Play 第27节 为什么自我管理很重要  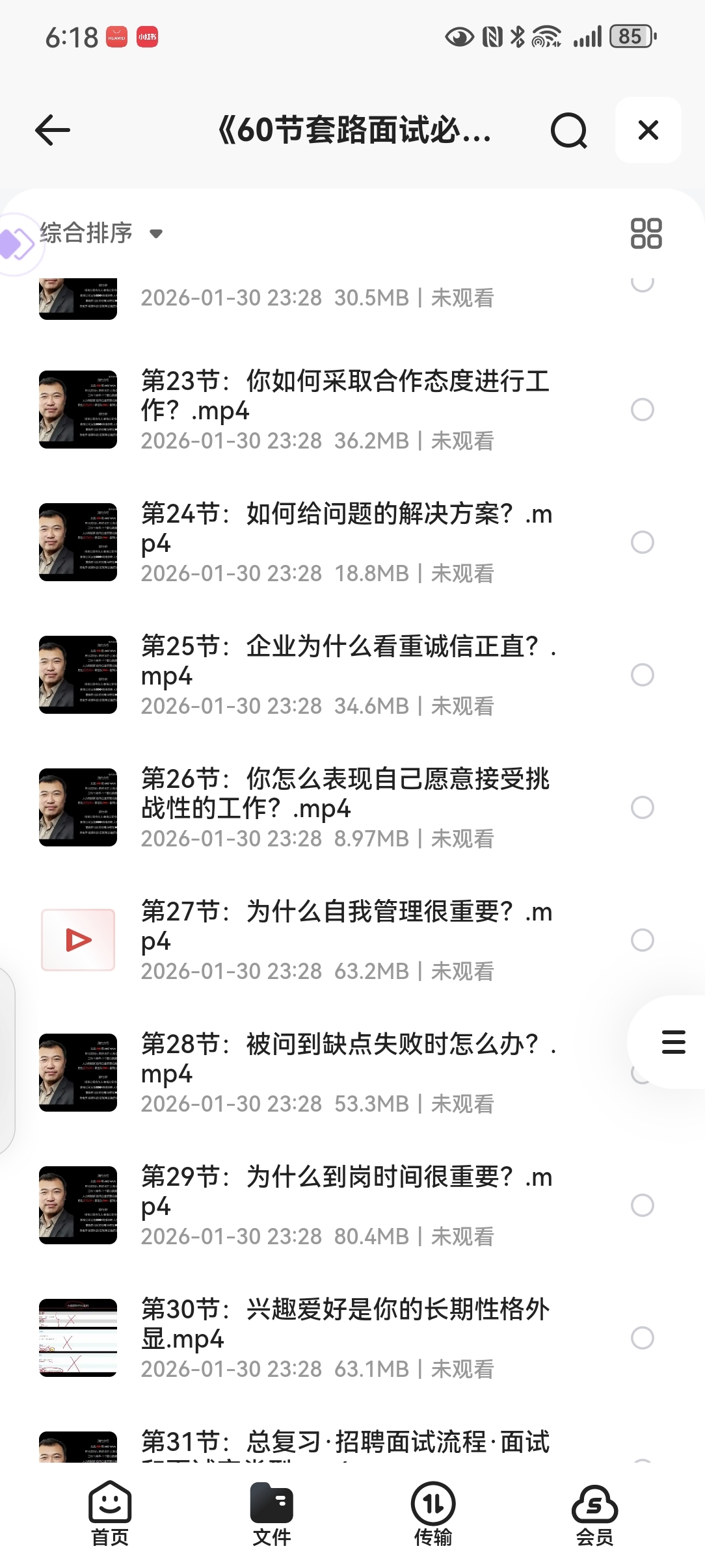pyautogui.click(x=345, y=927)
